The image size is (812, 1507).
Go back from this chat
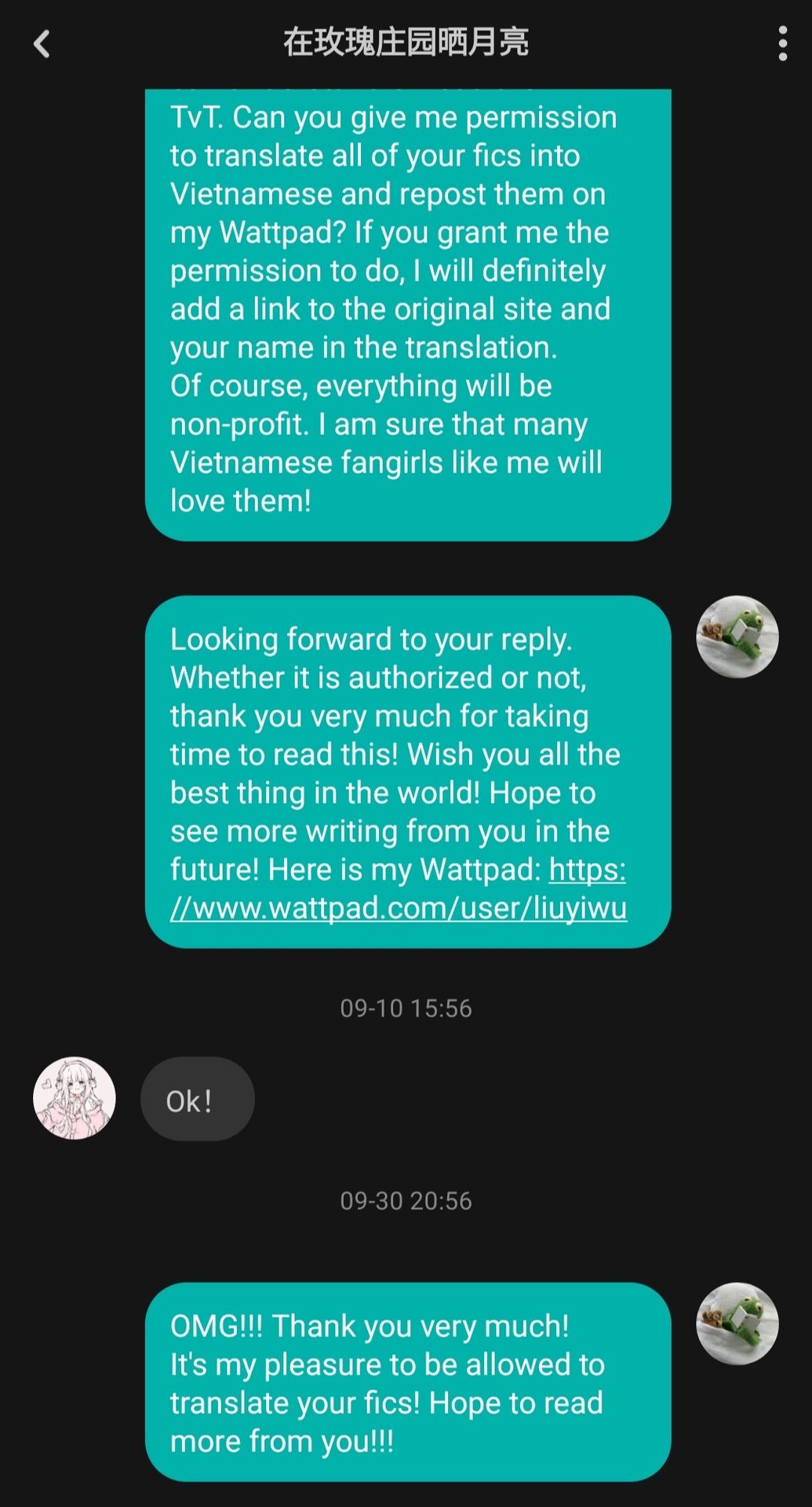point(42,44)
